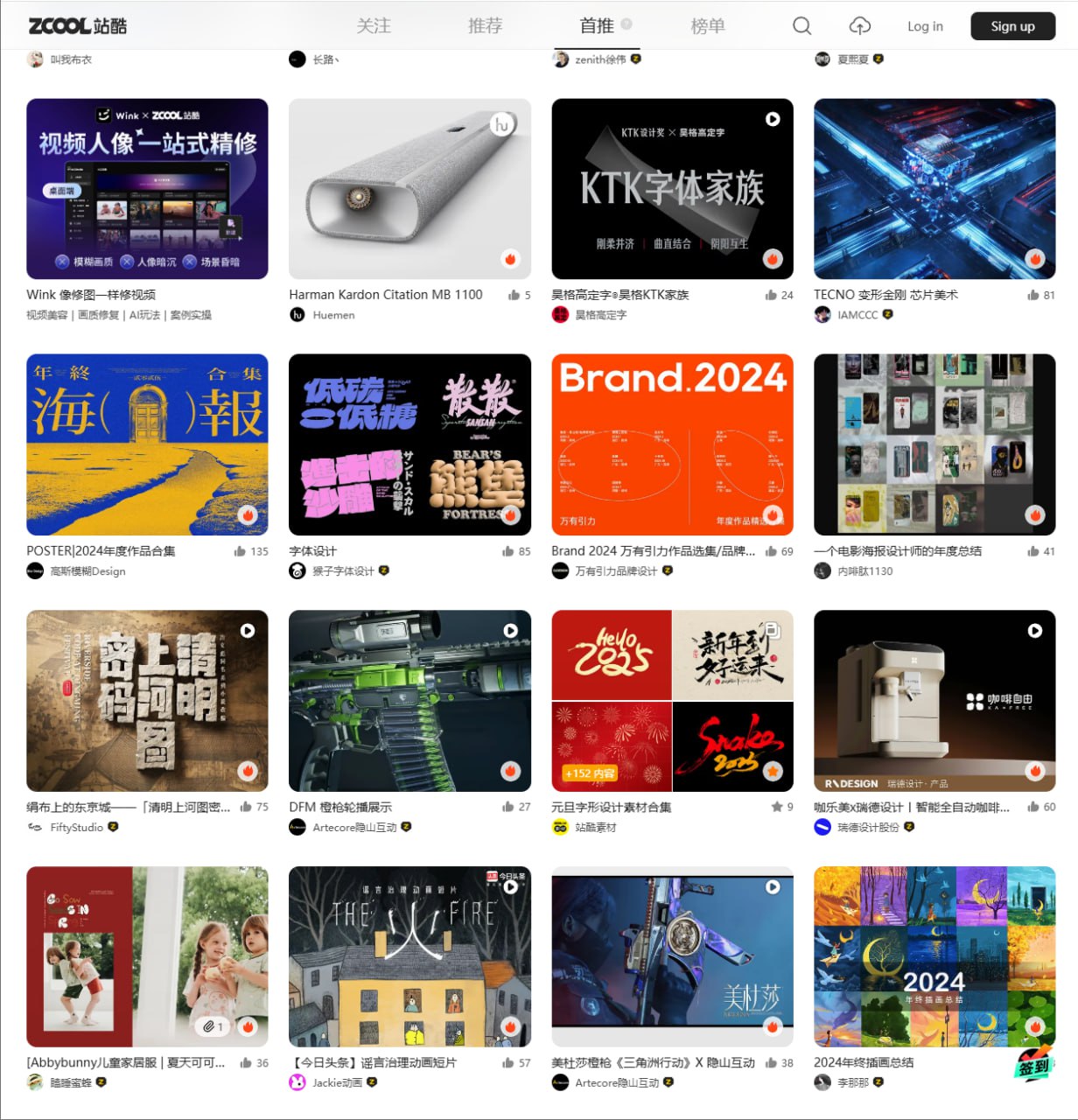This screenshot has width=1078, height=1120.
Task: Open the Wink 像修图一样修视频 ad card
Action: pyautogui.click(x=147, y=189)
